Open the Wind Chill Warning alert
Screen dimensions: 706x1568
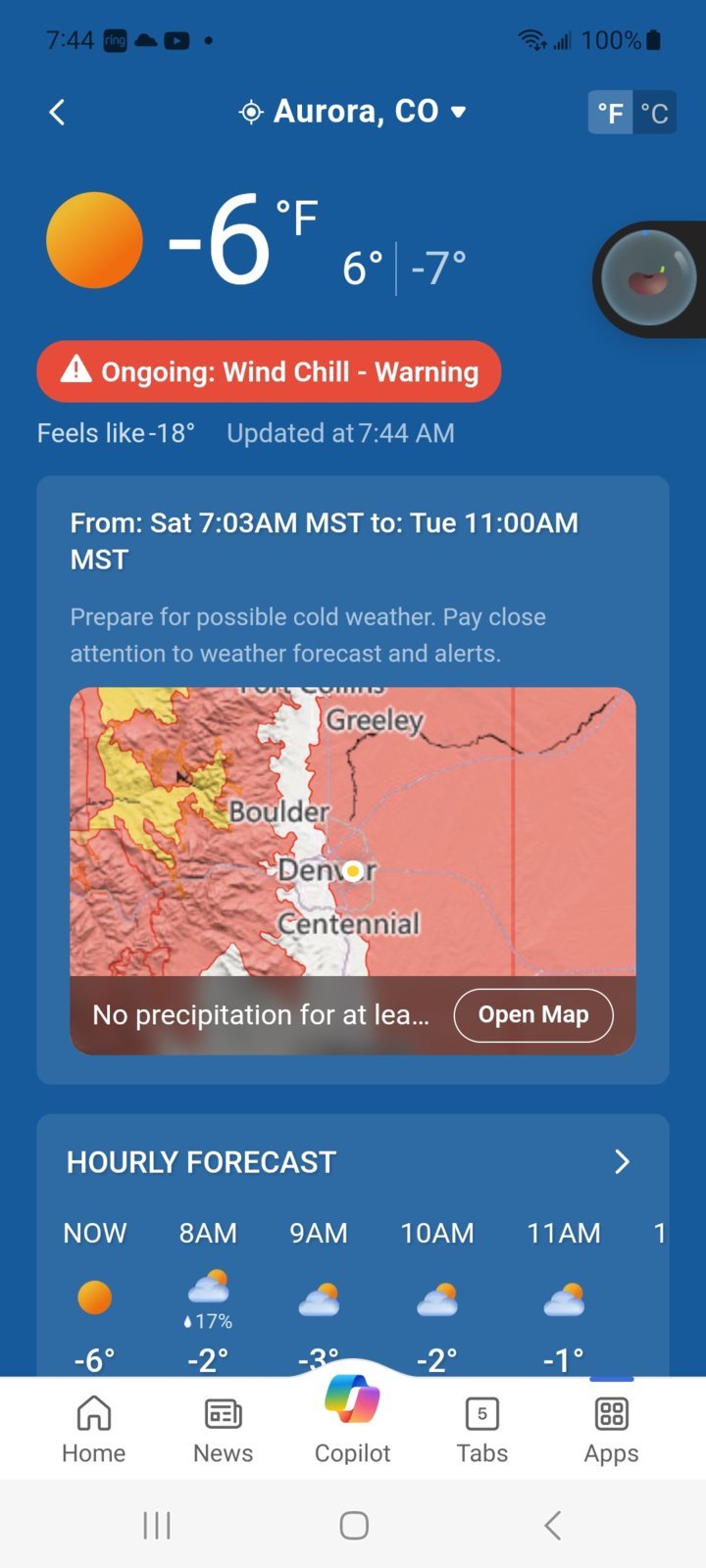269,371
